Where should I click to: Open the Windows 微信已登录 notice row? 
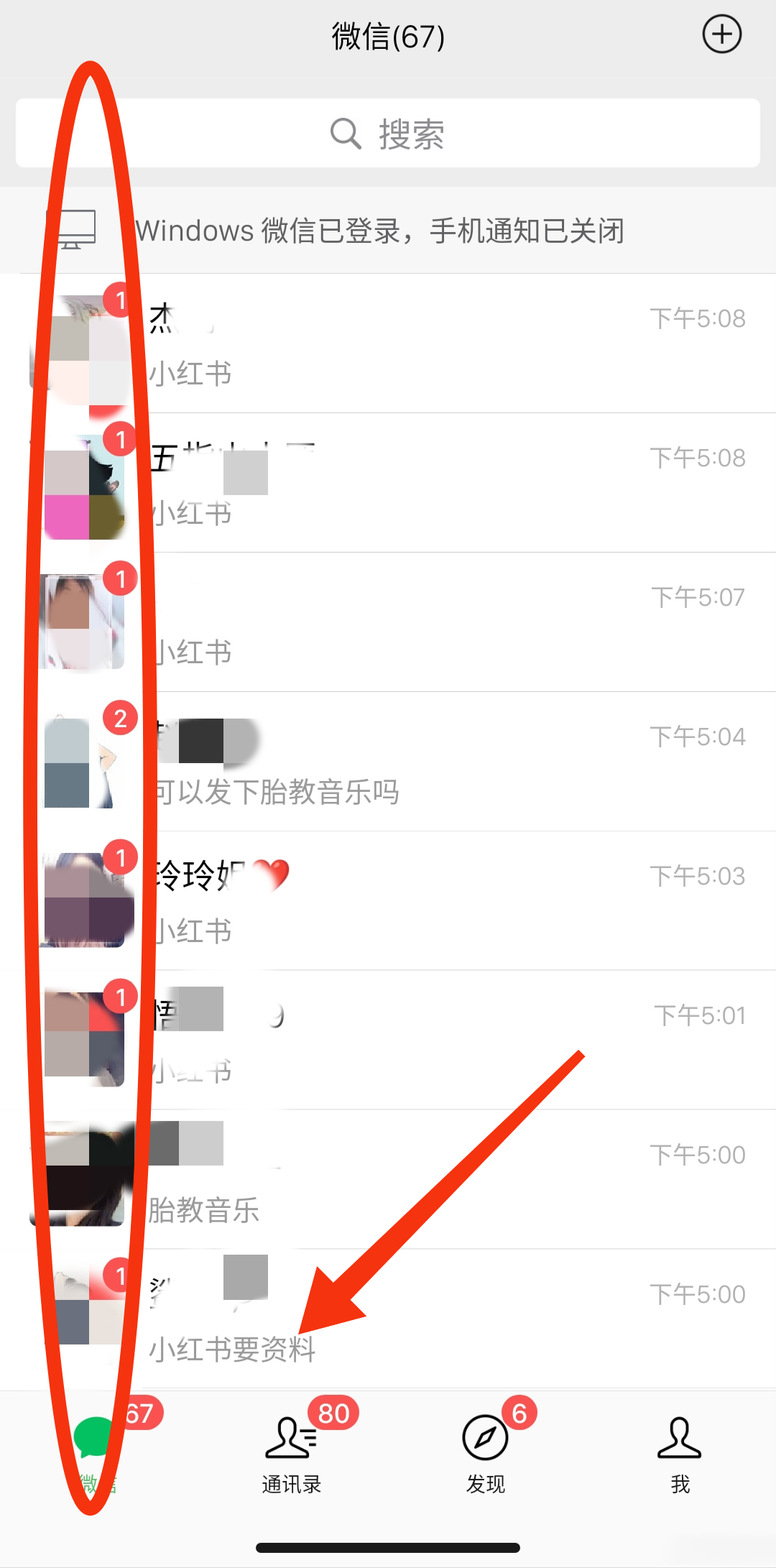[388, 231]
